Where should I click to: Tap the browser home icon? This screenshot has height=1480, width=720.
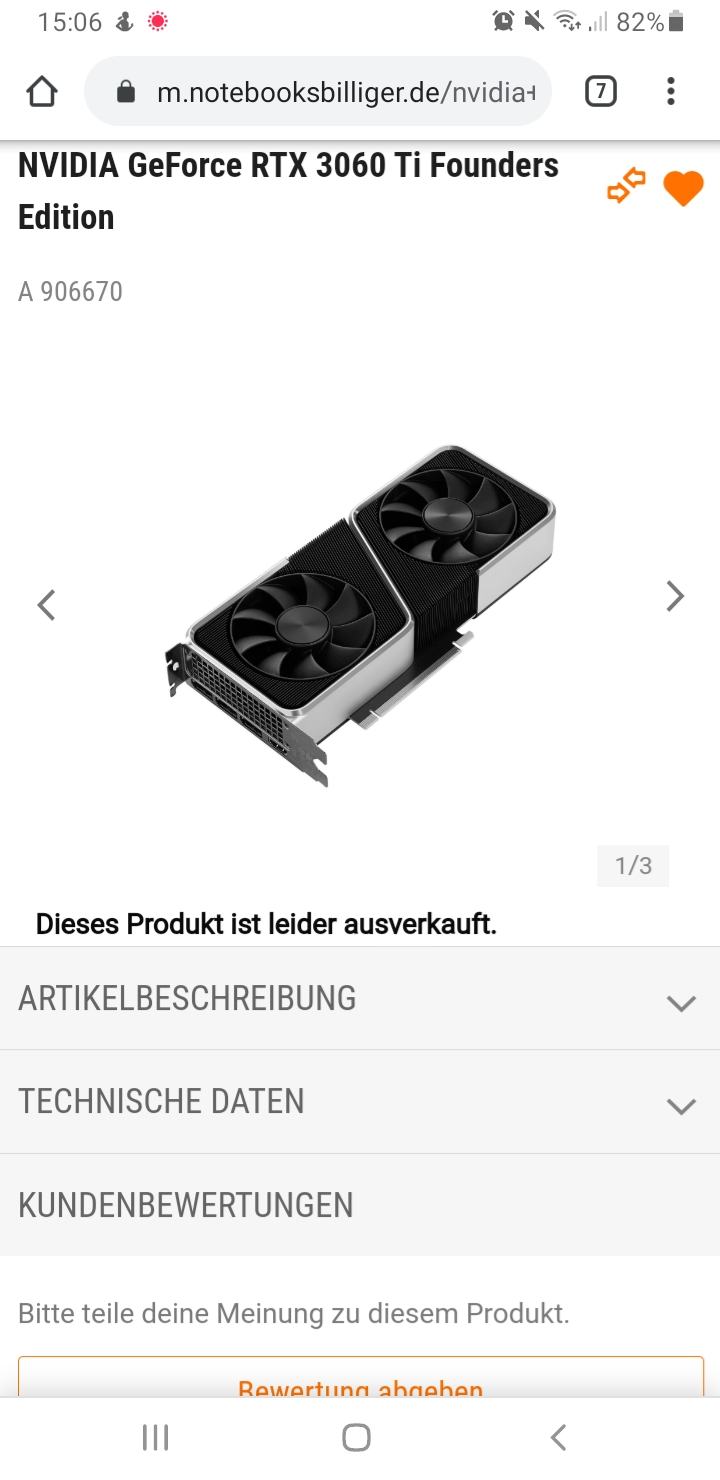(42, 92)
